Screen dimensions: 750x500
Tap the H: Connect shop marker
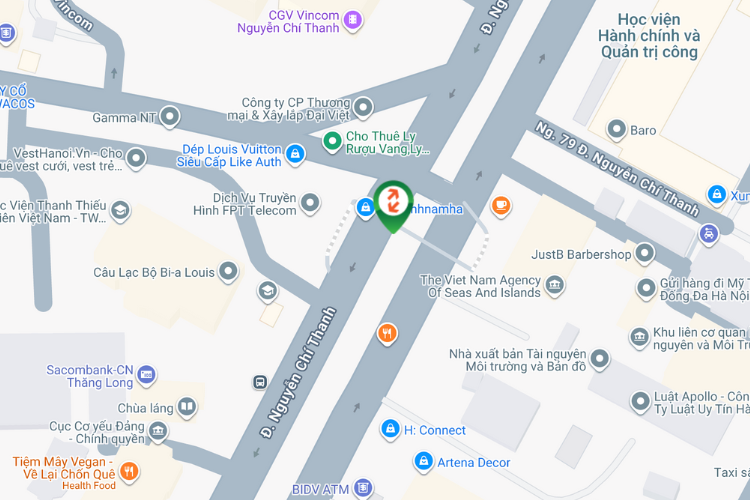[390, 430]
